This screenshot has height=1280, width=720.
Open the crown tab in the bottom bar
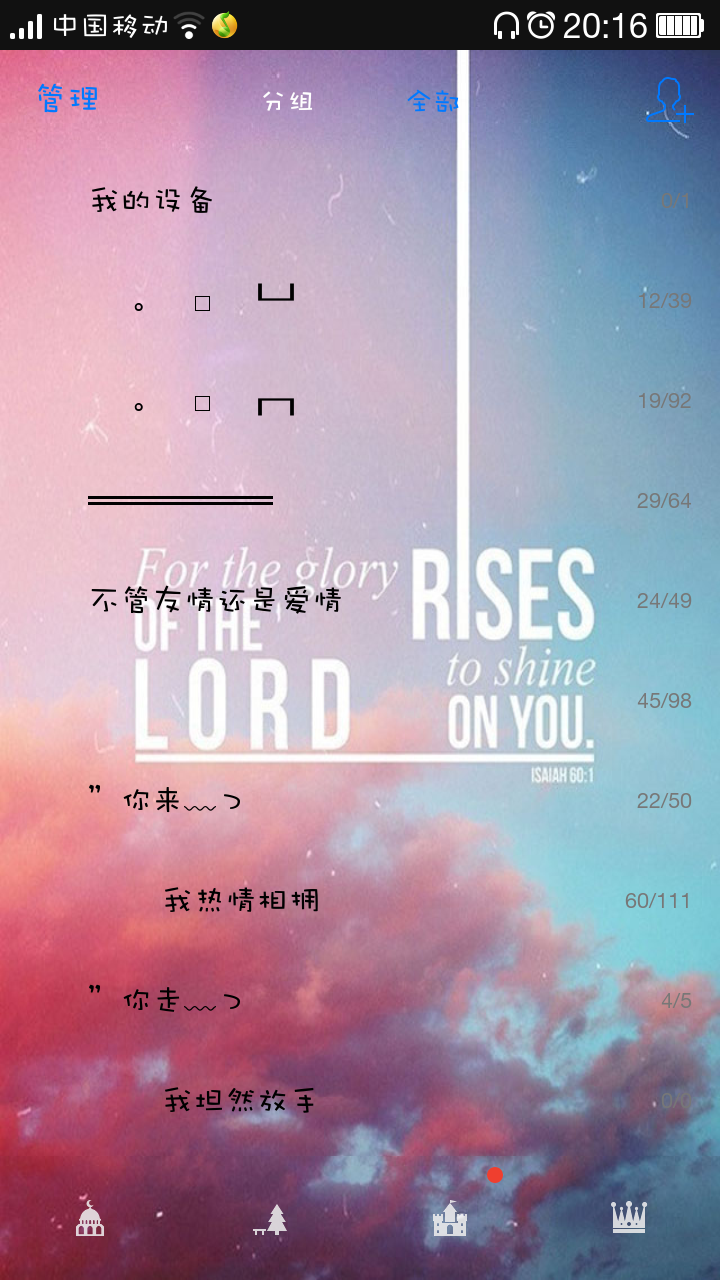[x=629, y=1217]
